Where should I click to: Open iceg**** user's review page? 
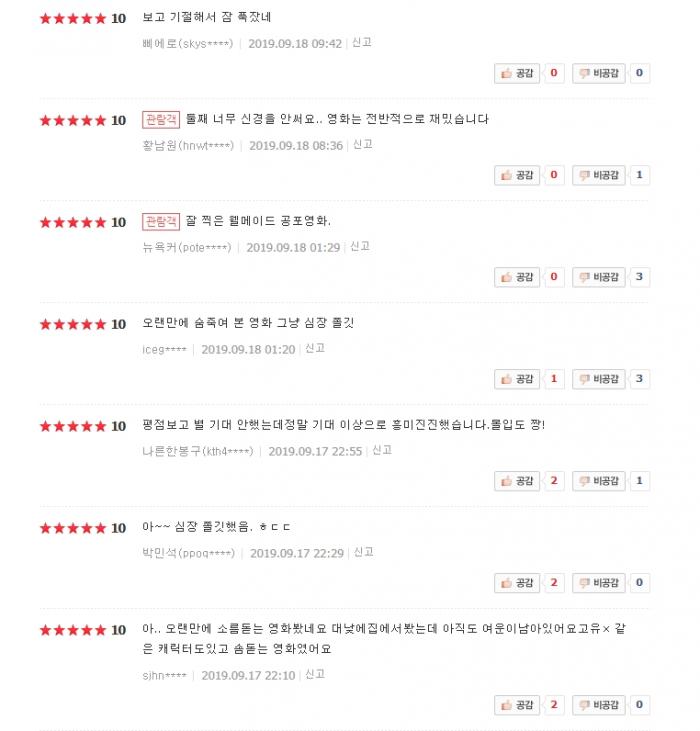tap(164, 349)
